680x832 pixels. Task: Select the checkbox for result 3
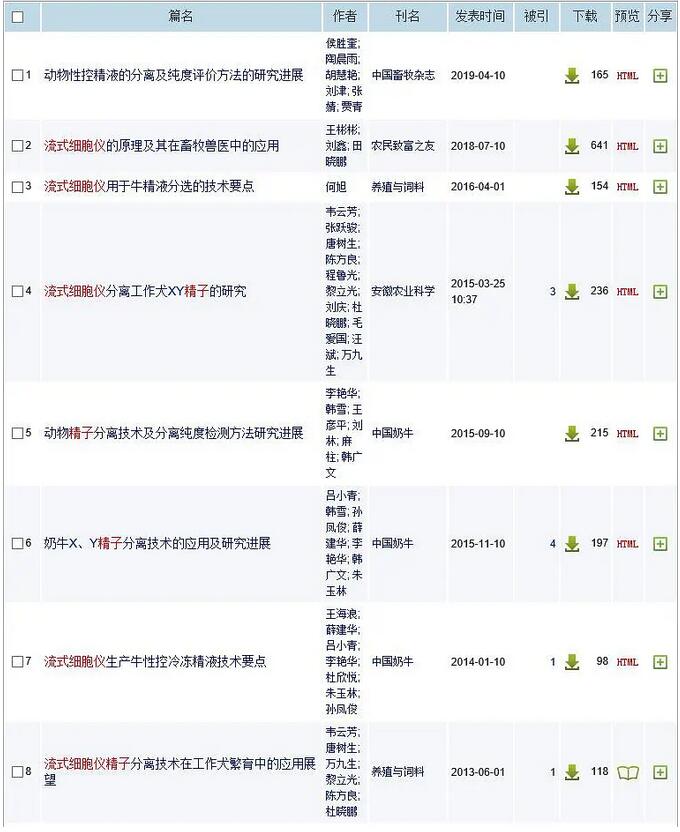click(x=17, y=187)
